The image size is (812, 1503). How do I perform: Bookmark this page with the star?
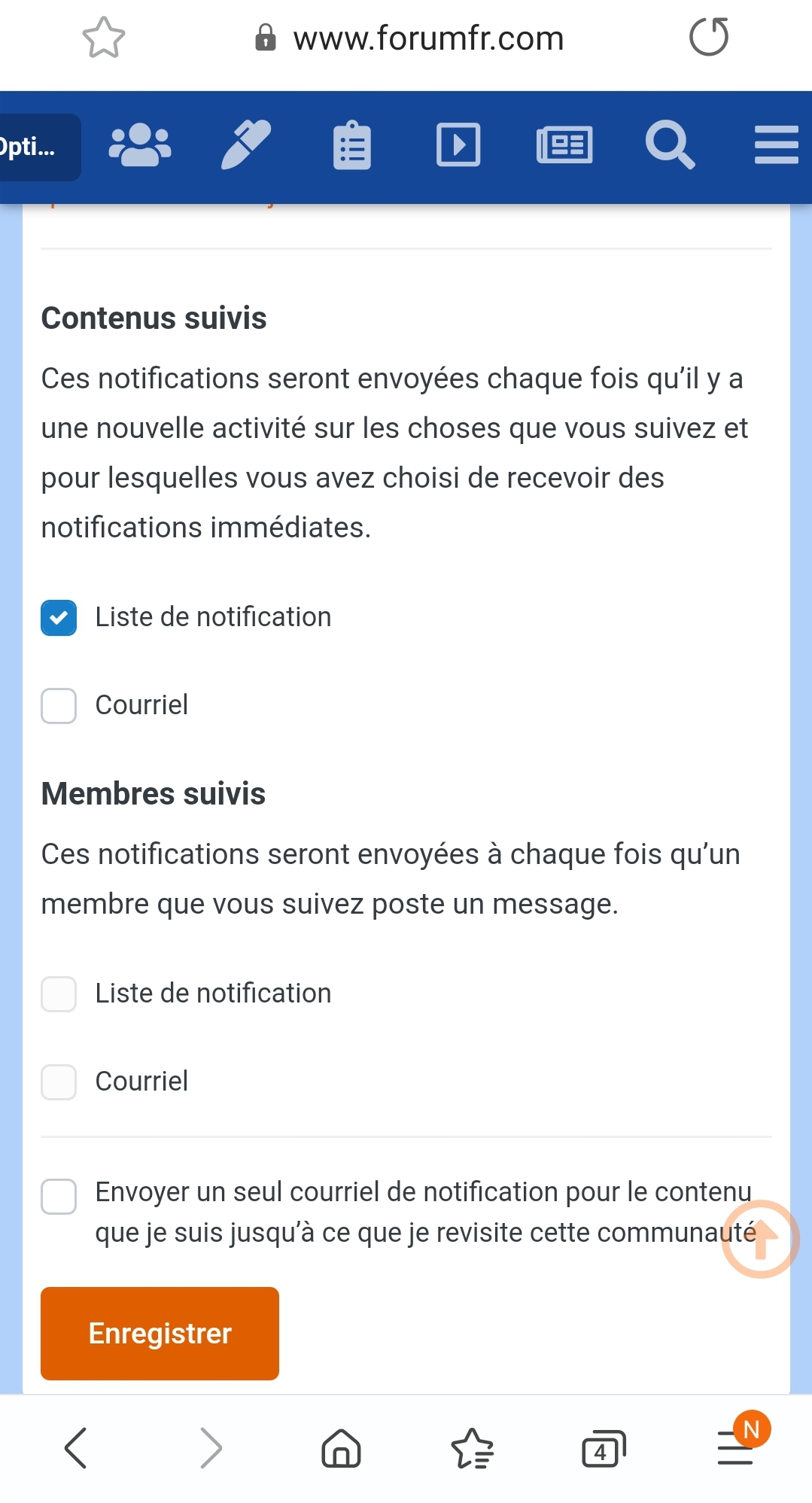point(104,38)
